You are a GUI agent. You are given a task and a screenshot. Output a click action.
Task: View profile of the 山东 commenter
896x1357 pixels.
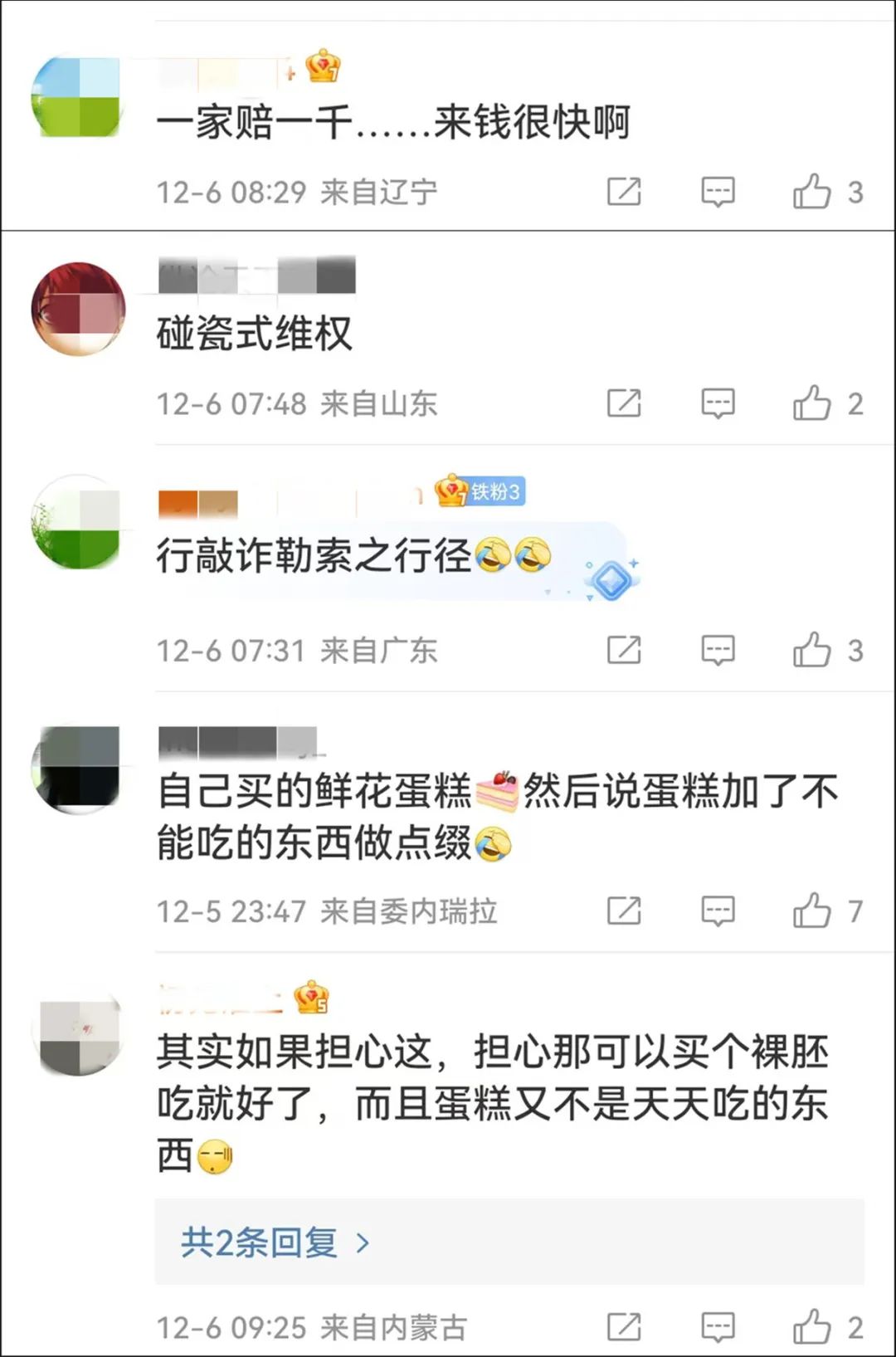[x=77, y=309]
